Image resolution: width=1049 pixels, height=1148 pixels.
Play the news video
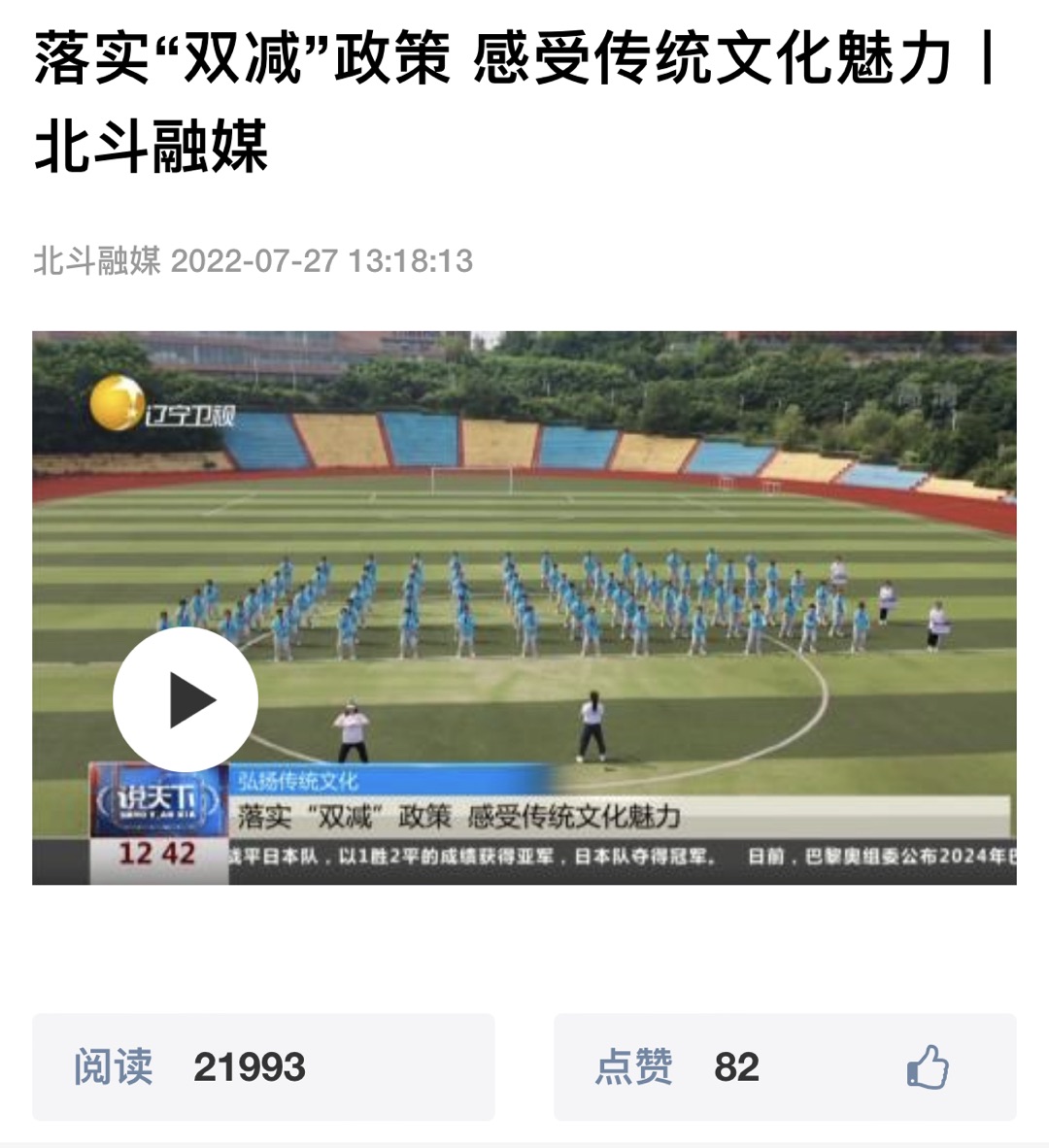(186, 699)
